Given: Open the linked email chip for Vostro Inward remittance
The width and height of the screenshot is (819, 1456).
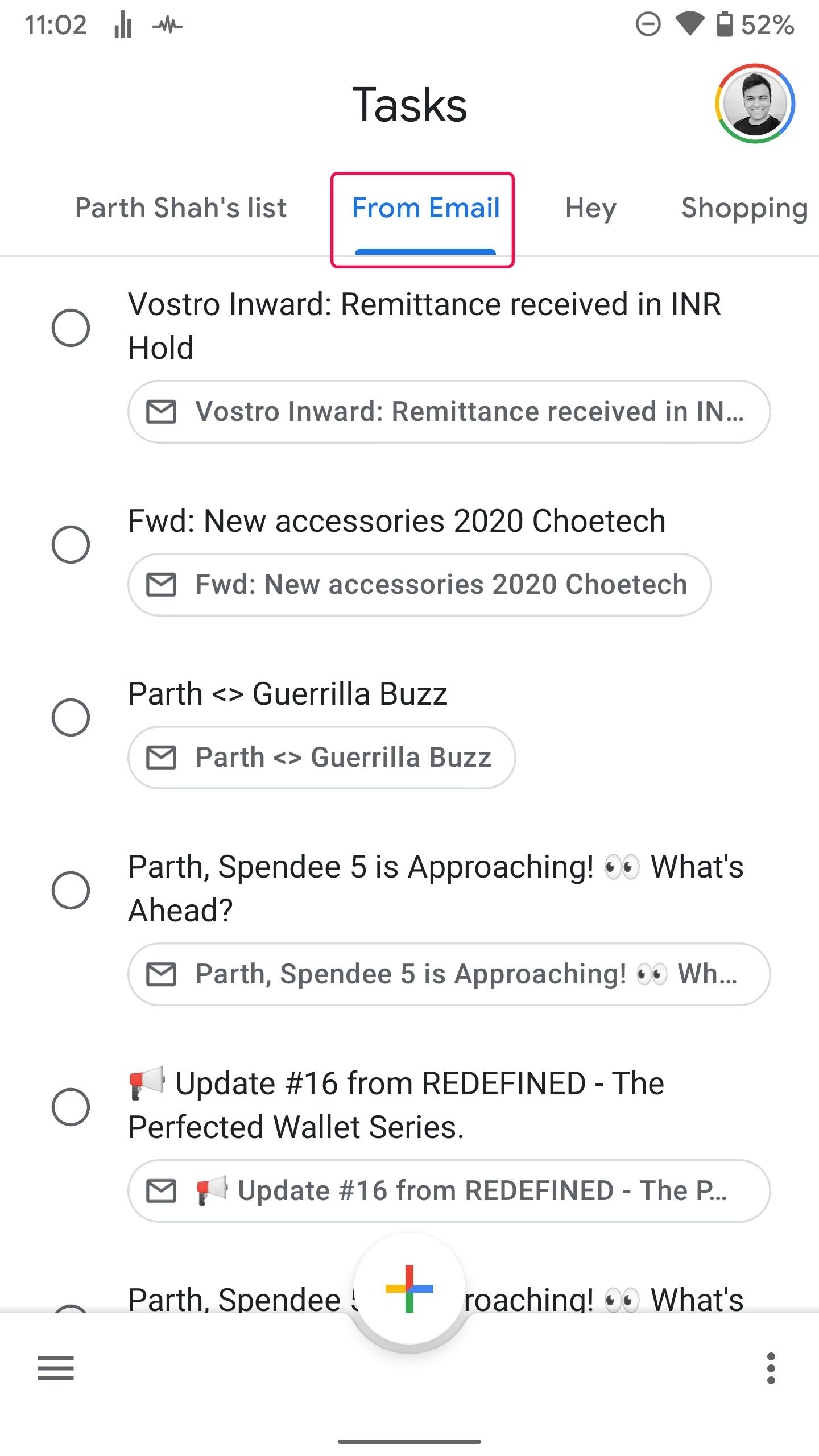Looking at the screenshot, I should tap(449, 411).
